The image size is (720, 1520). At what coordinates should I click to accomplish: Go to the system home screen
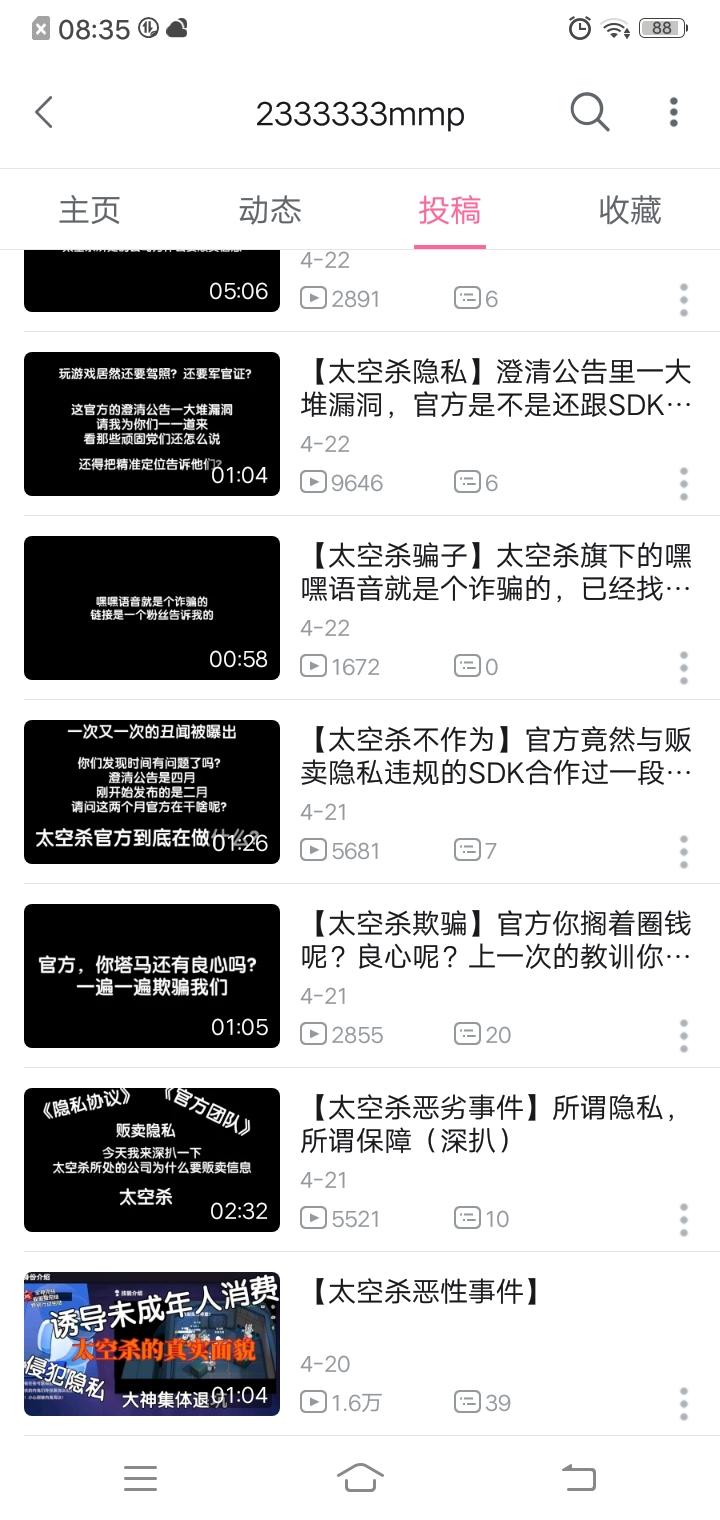point(360,1477)
